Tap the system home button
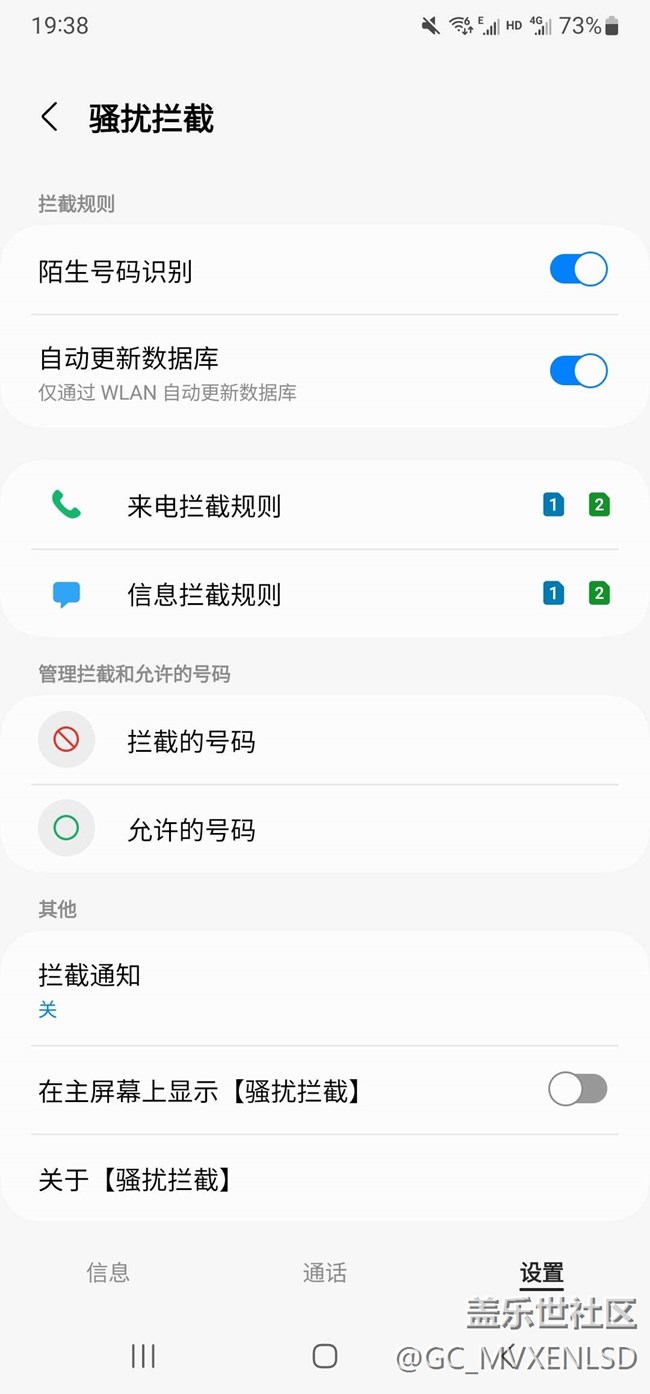This screenshot has height=1394, width=650. (x=325, y=1356)
